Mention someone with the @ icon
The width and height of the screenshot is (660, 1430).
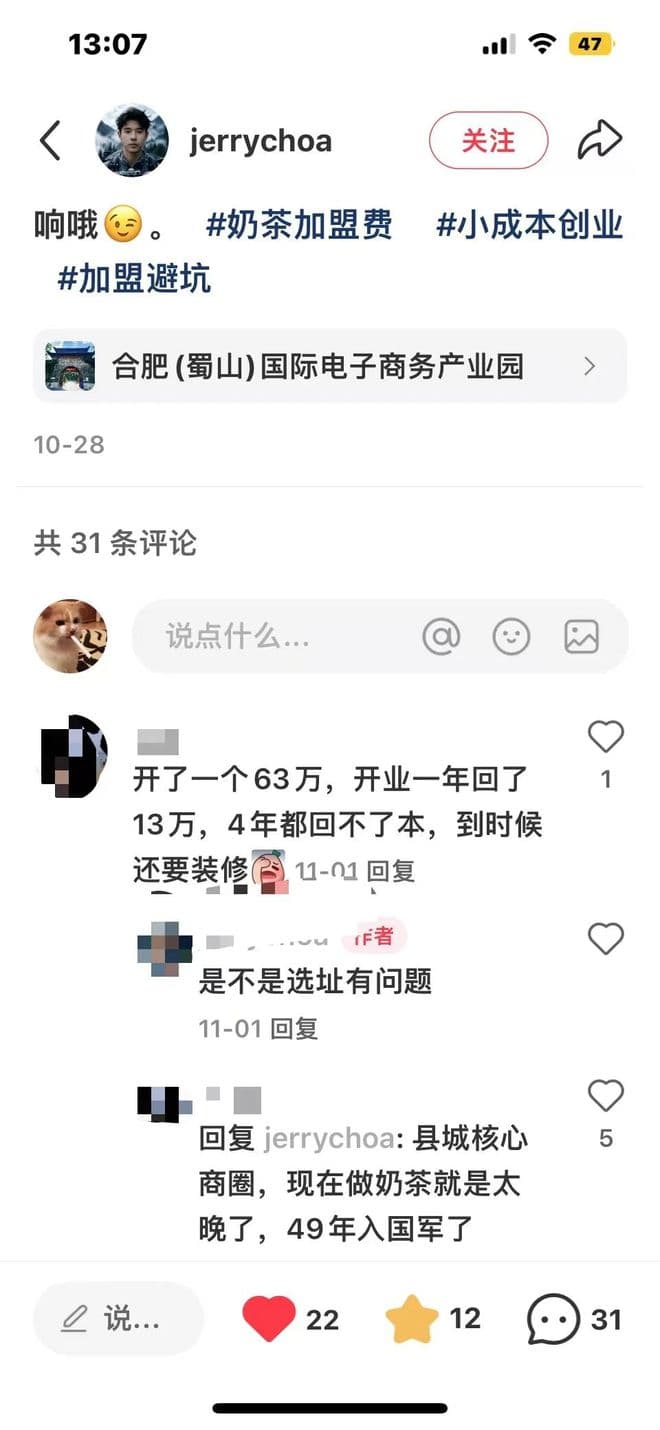tap(441, 636)
